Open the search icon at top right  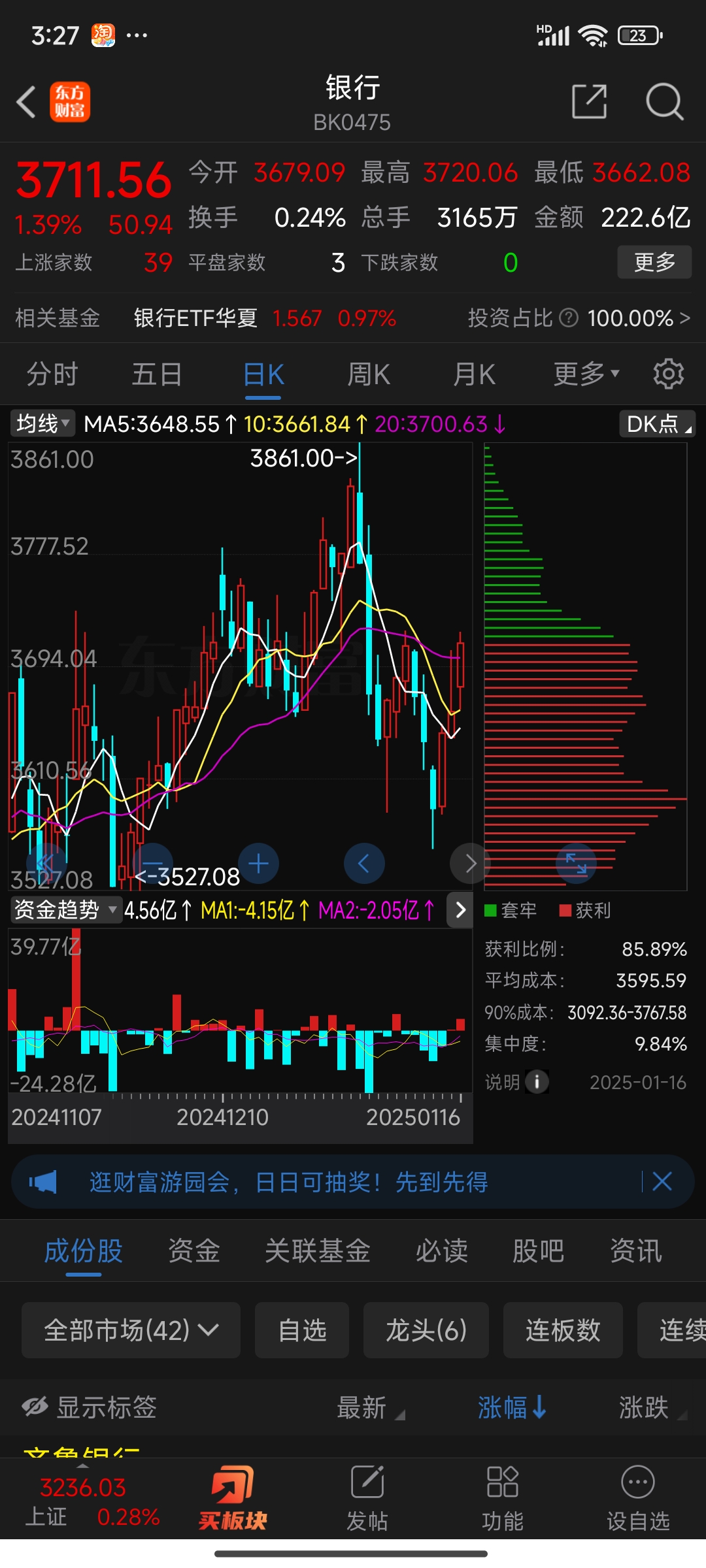coord(664,103)
